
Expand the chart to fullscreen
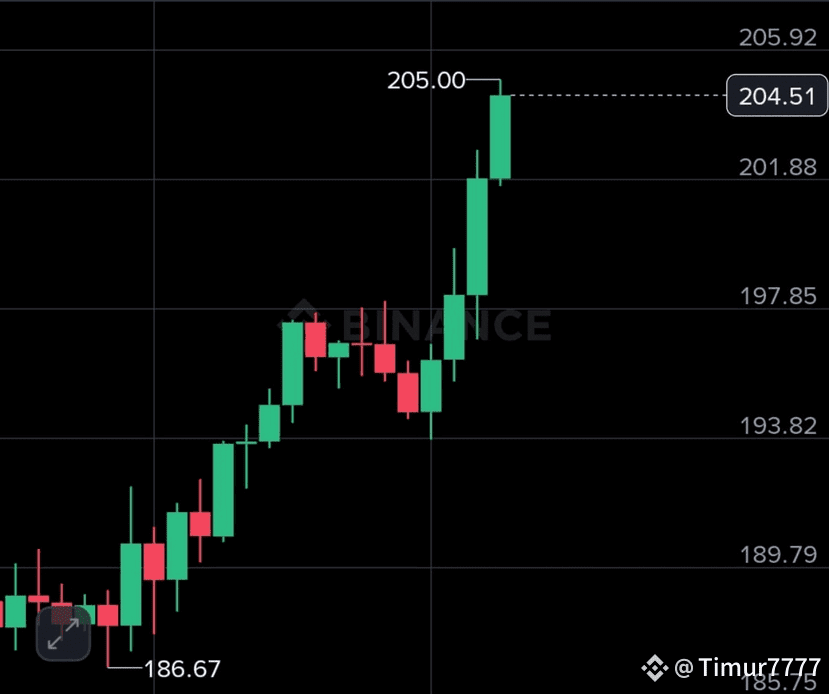63,633
